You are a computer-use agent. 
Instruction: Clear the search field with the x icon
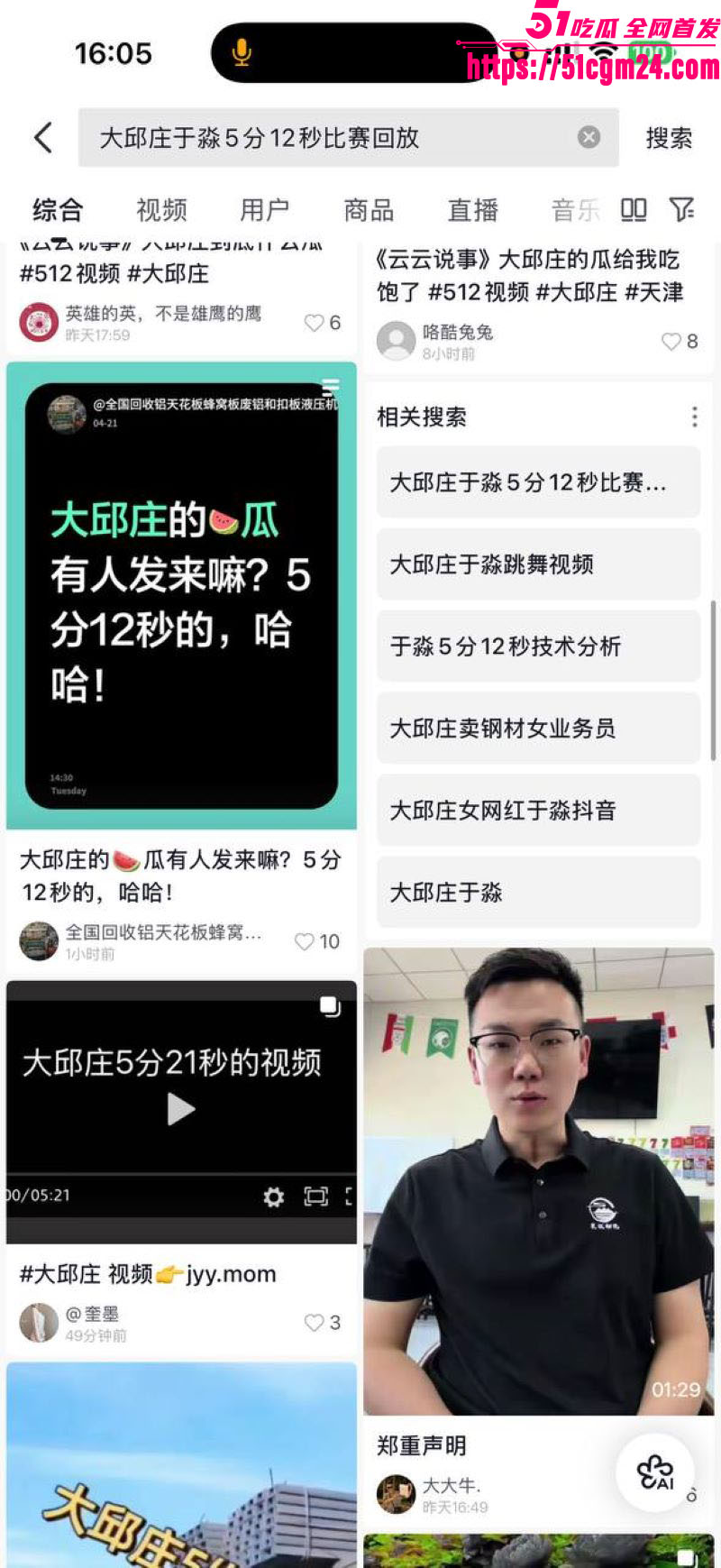tap(589, 136)
